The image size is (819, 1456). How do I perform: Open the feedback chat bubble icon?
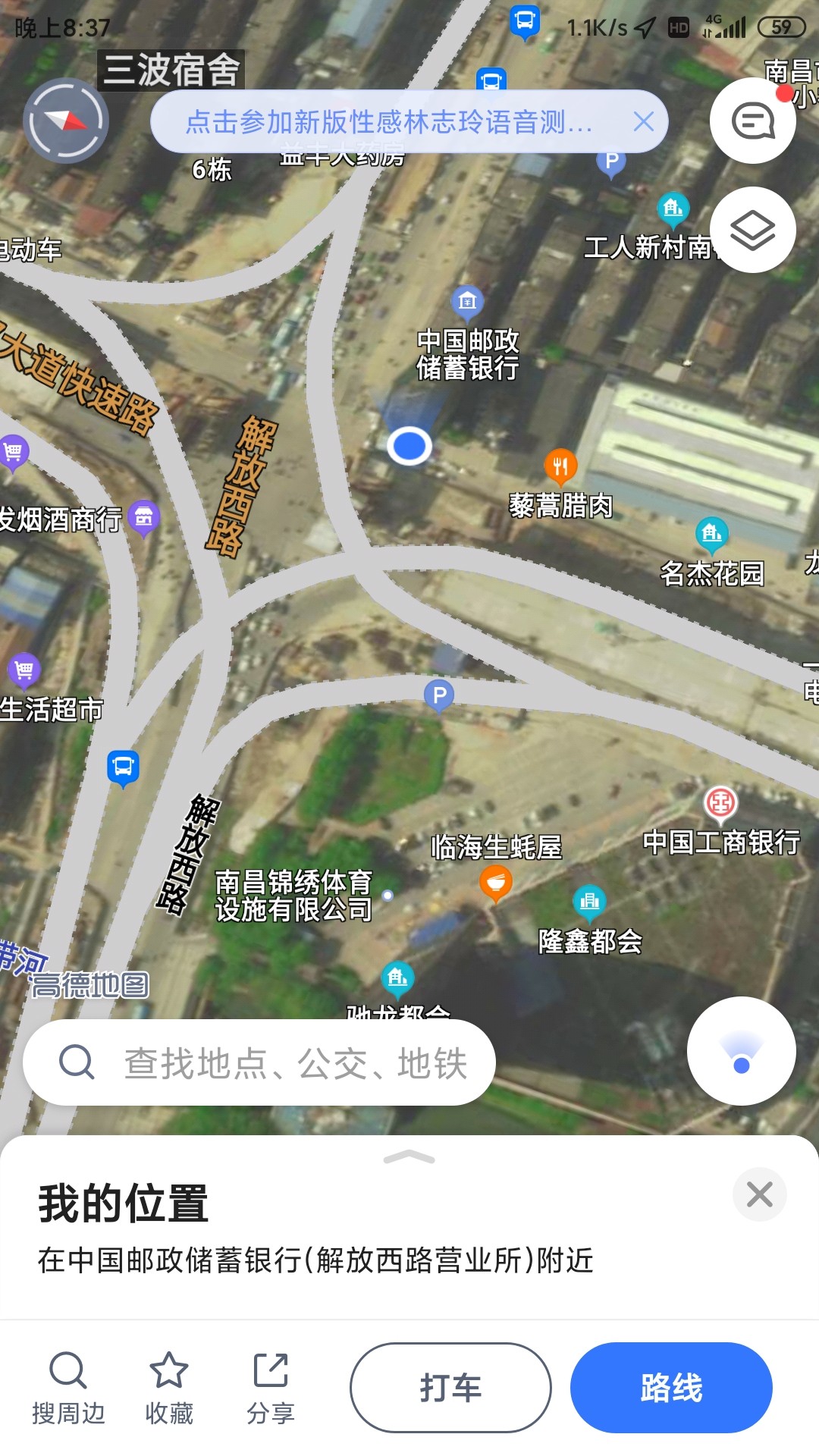pos(752,120)
